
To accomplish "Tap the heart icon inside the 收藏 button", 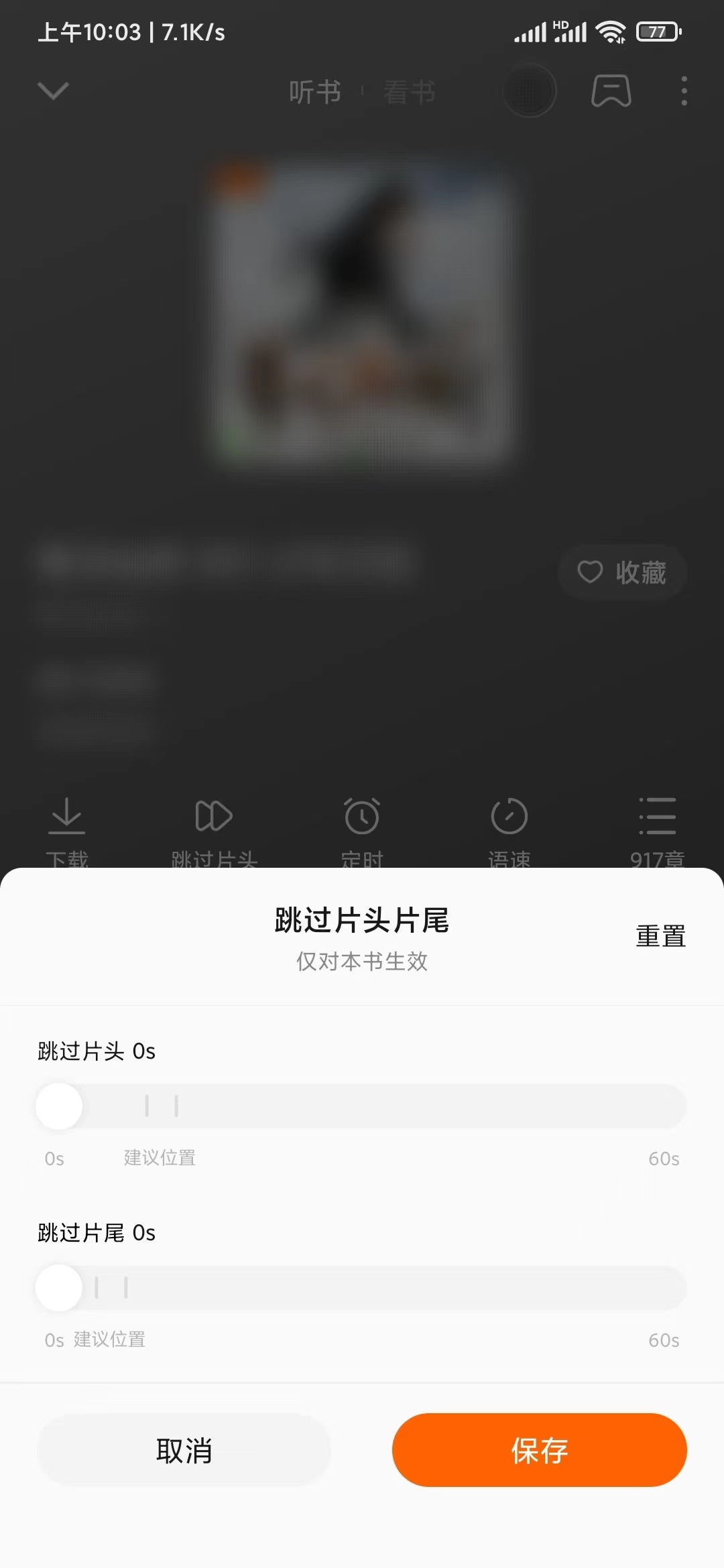I will (590, 572).
